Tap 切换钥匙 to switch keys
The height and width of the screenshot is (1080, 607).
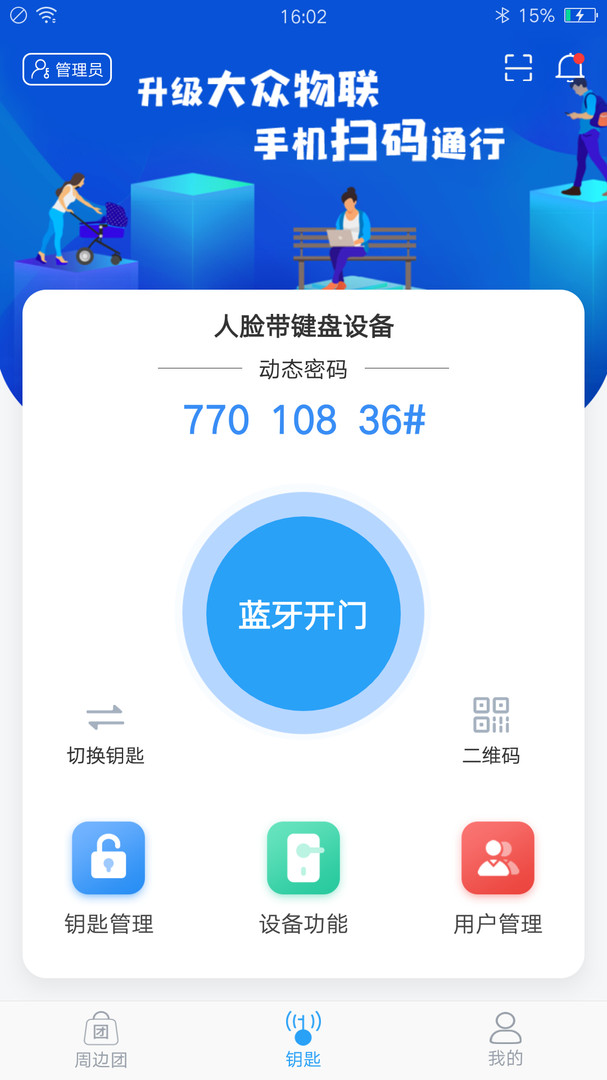(x=105, y=732)
